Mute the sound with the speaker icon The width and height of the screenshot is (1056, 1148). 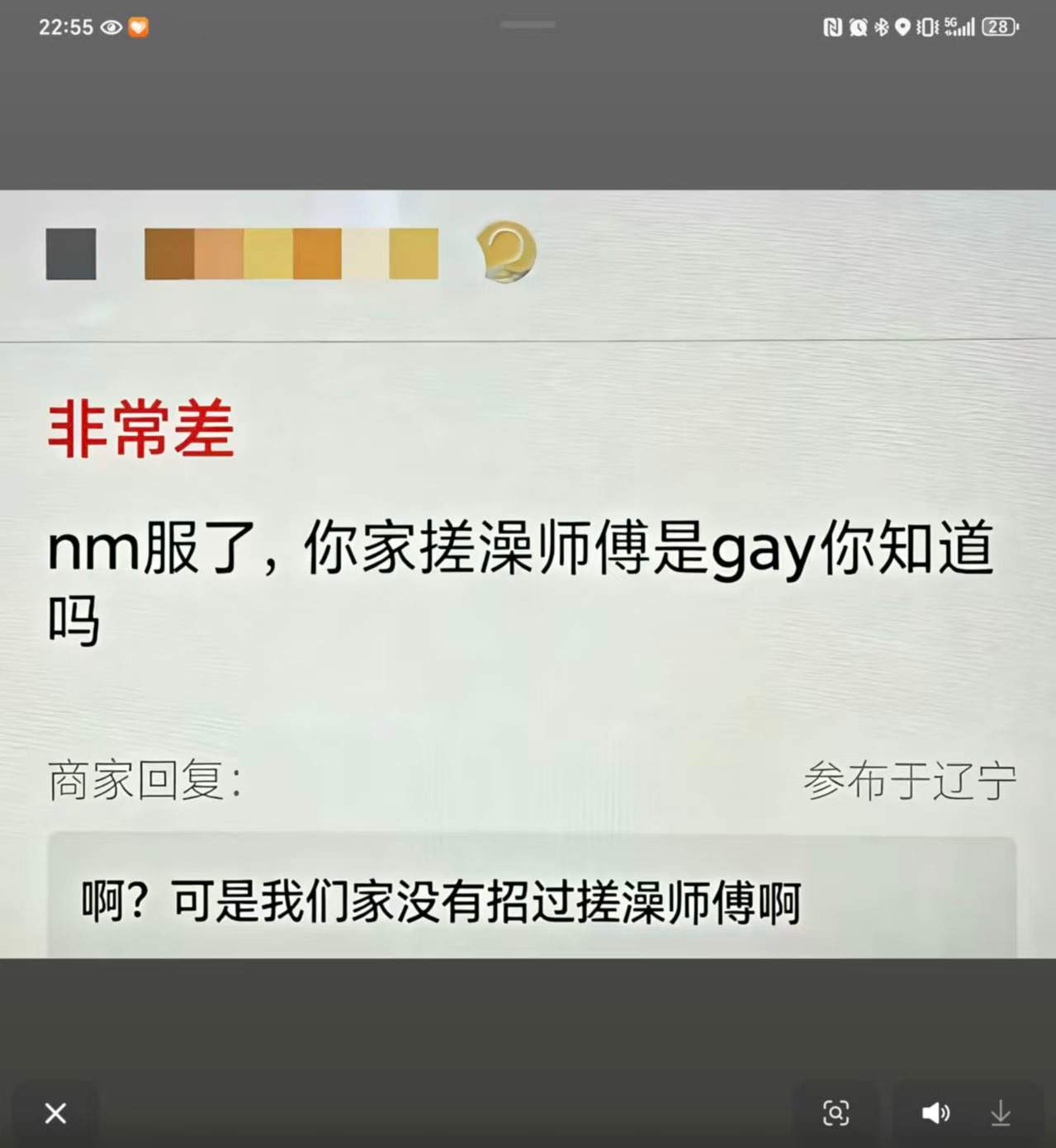pyautogui.click(x=935, y=1113)
